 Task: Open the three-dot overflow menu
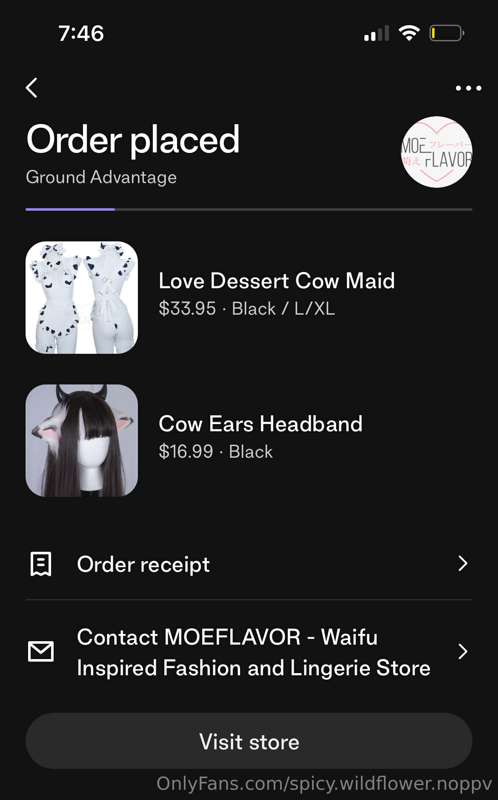(x=468, y=88)
